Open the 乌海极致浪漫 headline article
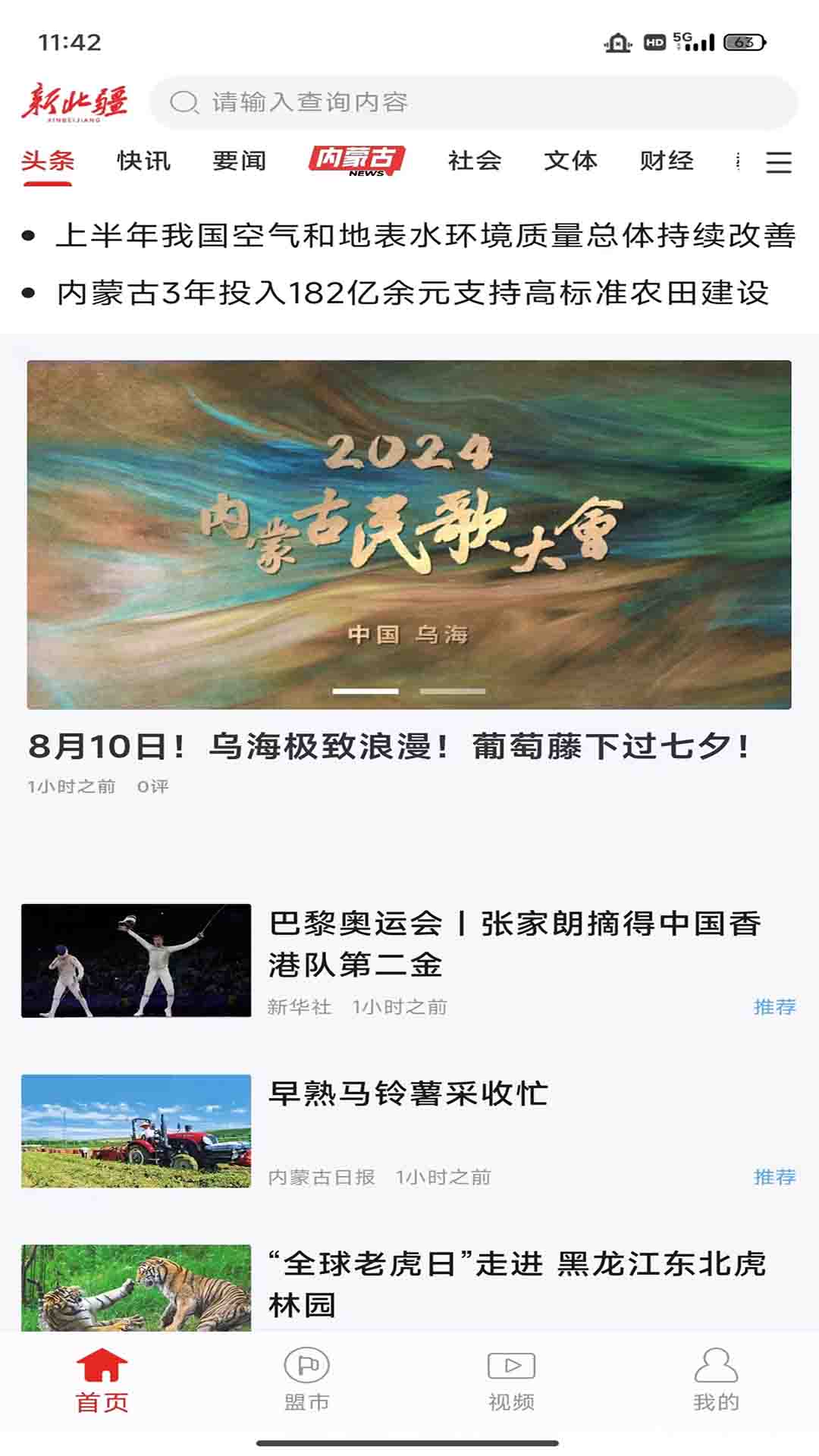The width and height of the screenshot is (819, 1456). [x=388, y=748]
